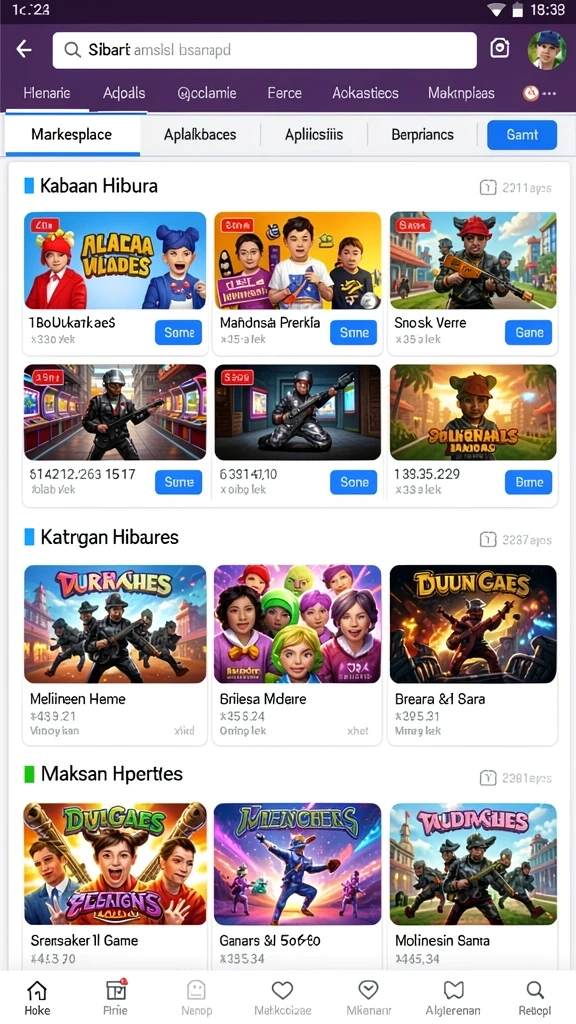Tap the search field at the top

(264, 50)
